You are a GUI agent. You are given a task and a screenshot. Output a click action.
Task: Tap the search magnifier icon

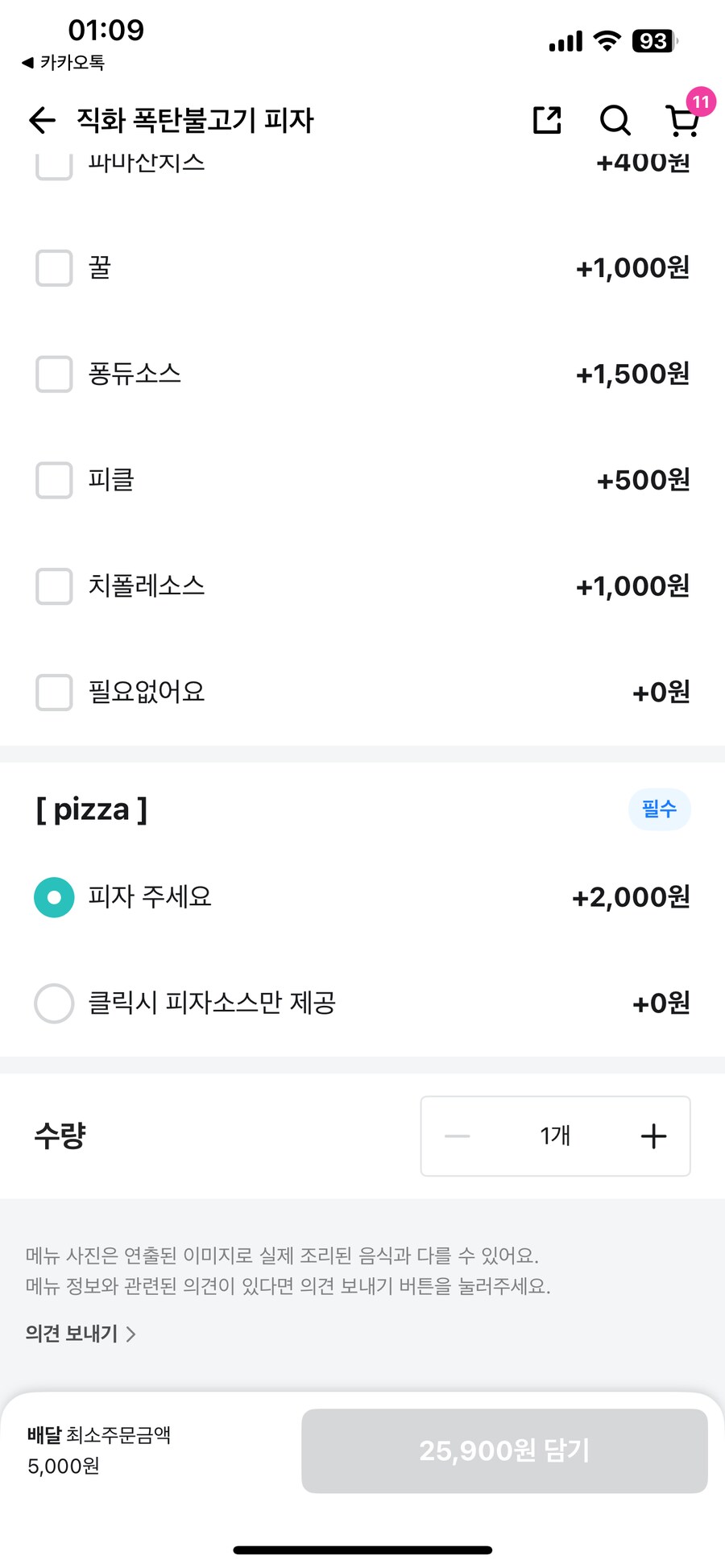click(x=615, y=120)
